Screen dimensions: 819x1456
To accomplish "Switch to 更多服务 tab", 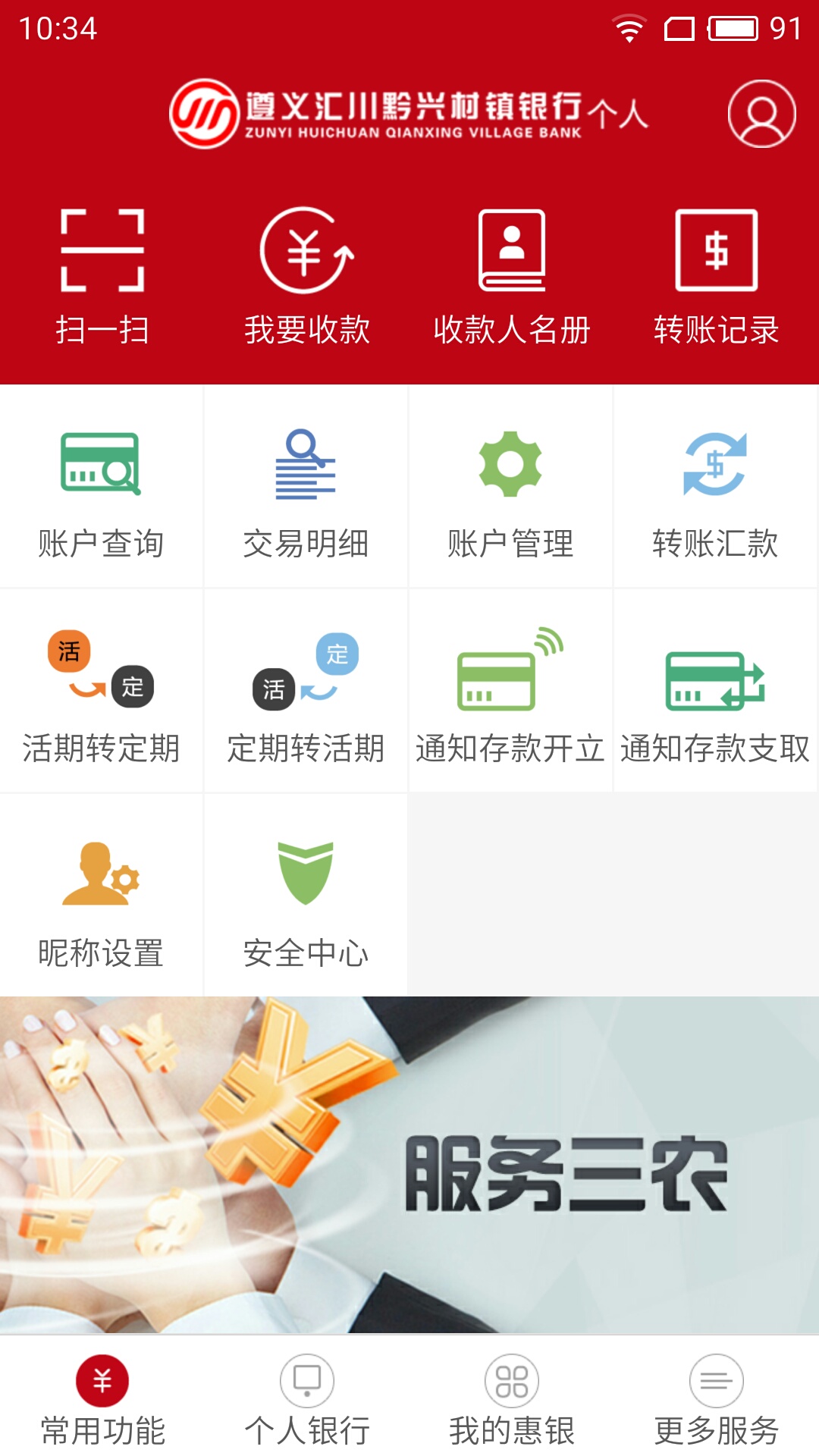I will coord(717,1400).
